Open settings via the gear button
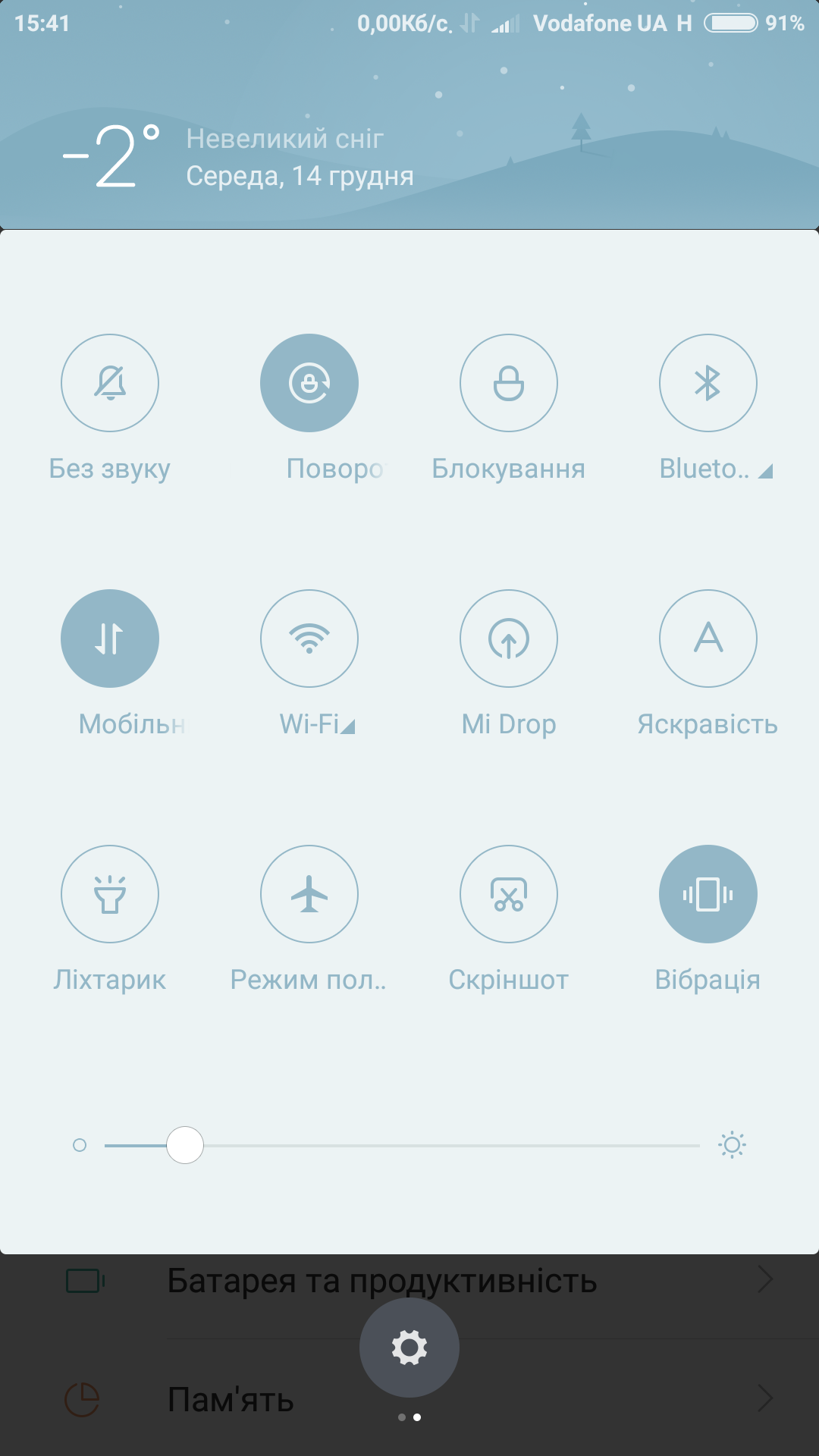Screen dimensions: 819x1456 click(x=409, y=1348)
